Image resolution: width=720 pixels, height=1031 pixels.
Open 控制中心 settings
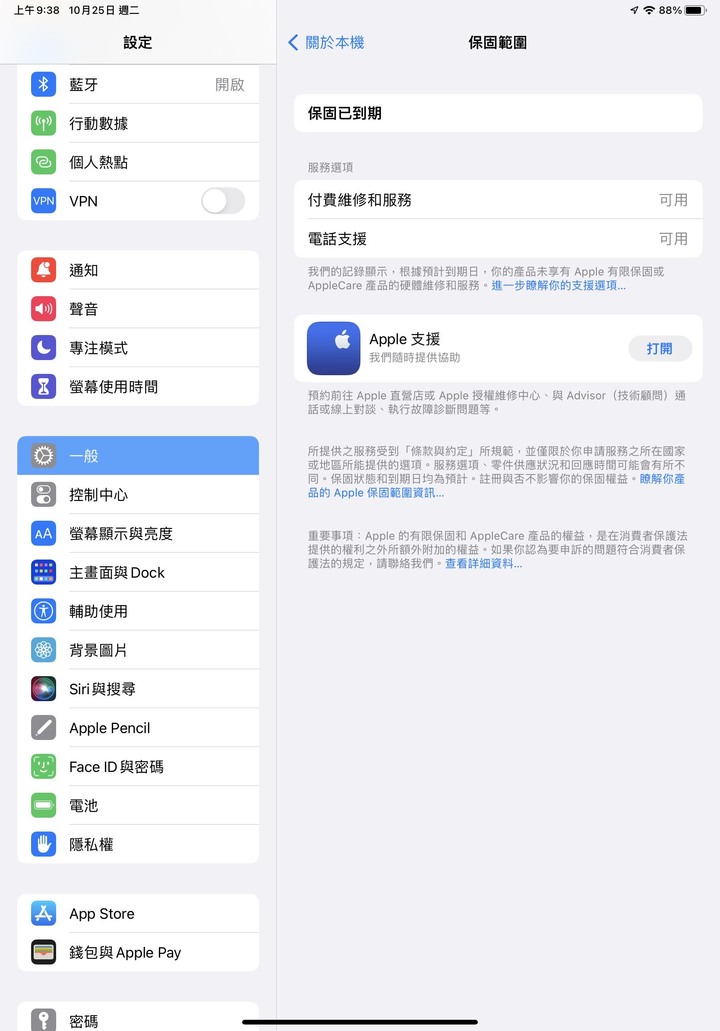tap(138, 495)
